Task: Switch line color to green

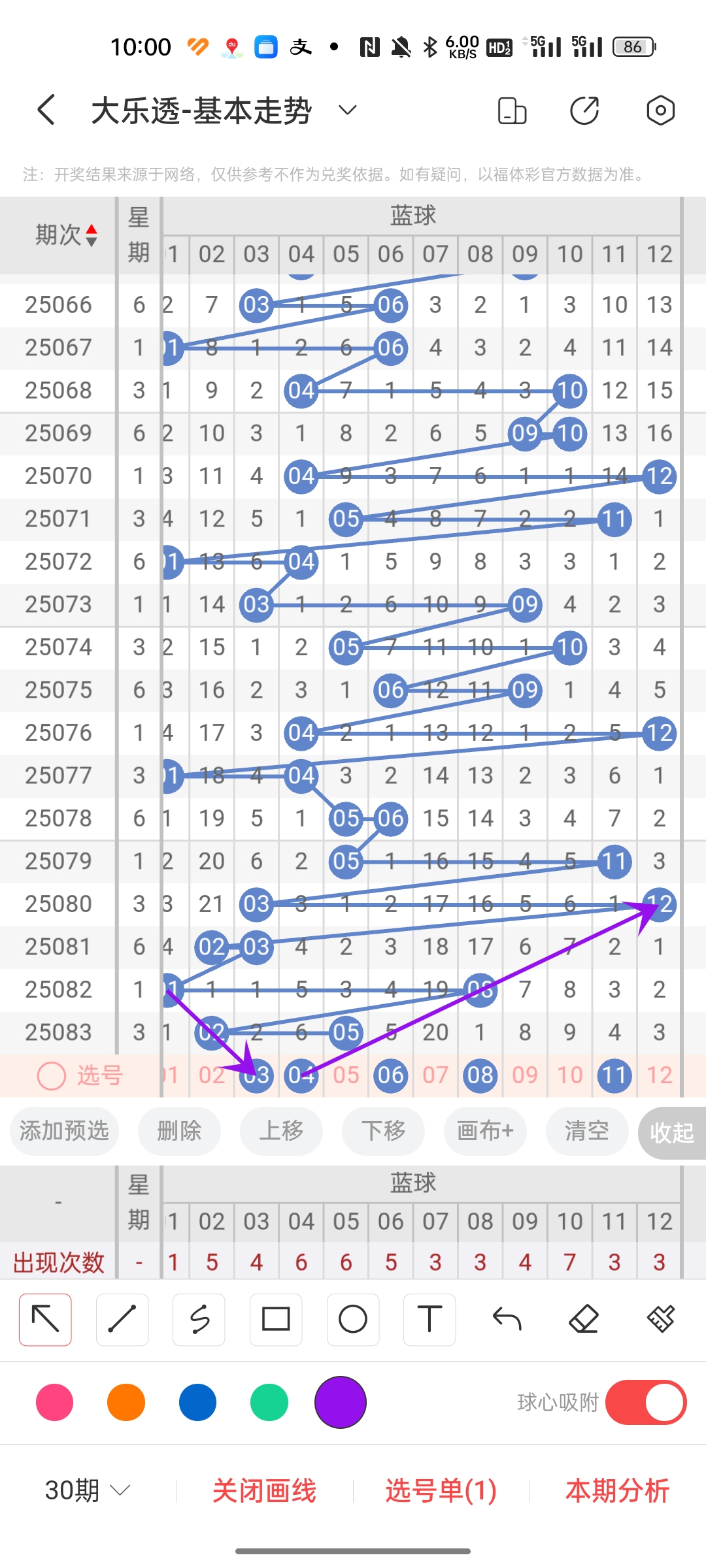Action: pyautogui.click(x=269, y=1402)
